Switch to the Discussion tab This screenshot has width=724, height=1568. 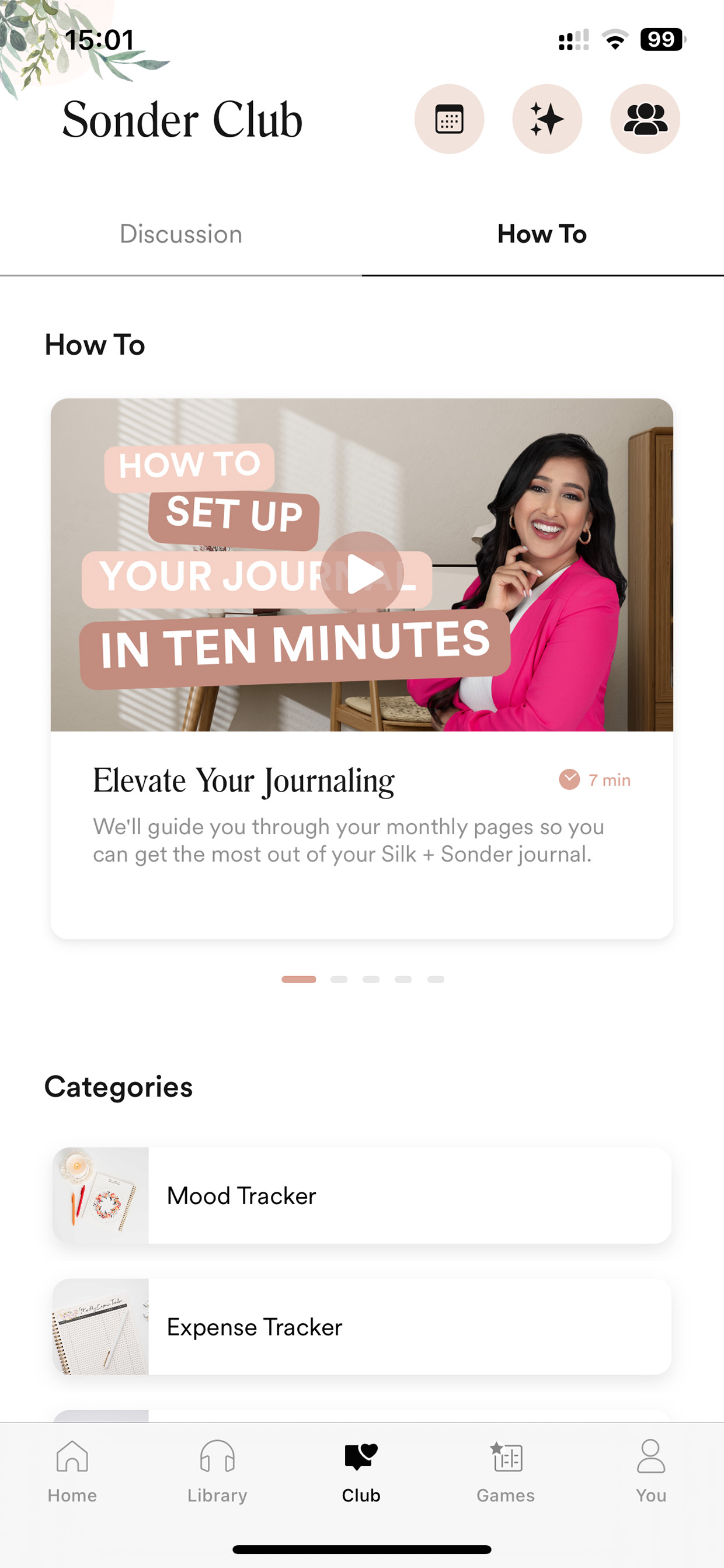(180, 234)
